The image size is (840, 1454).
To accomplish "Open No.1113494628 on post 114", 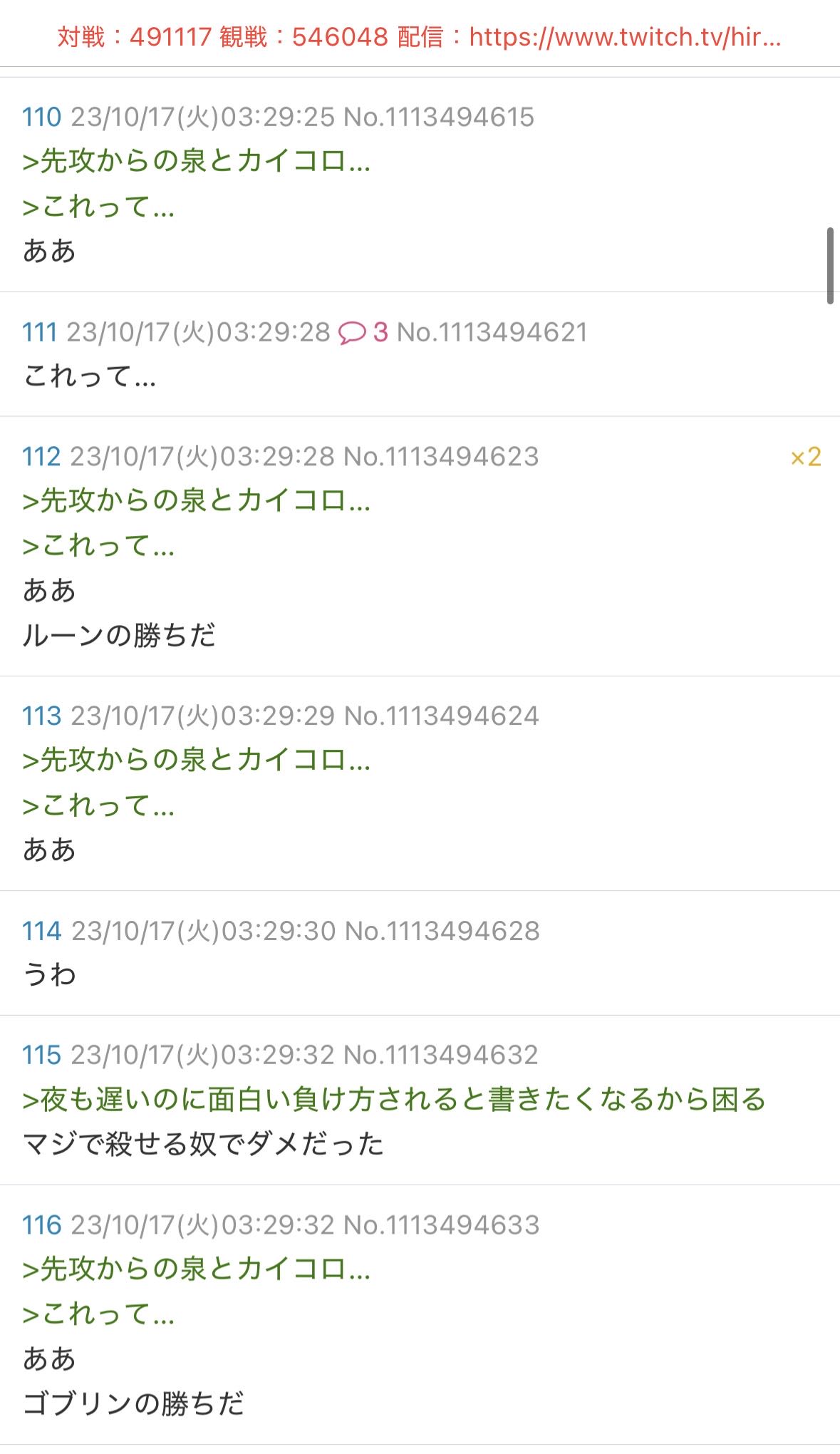I will (442, 931).
